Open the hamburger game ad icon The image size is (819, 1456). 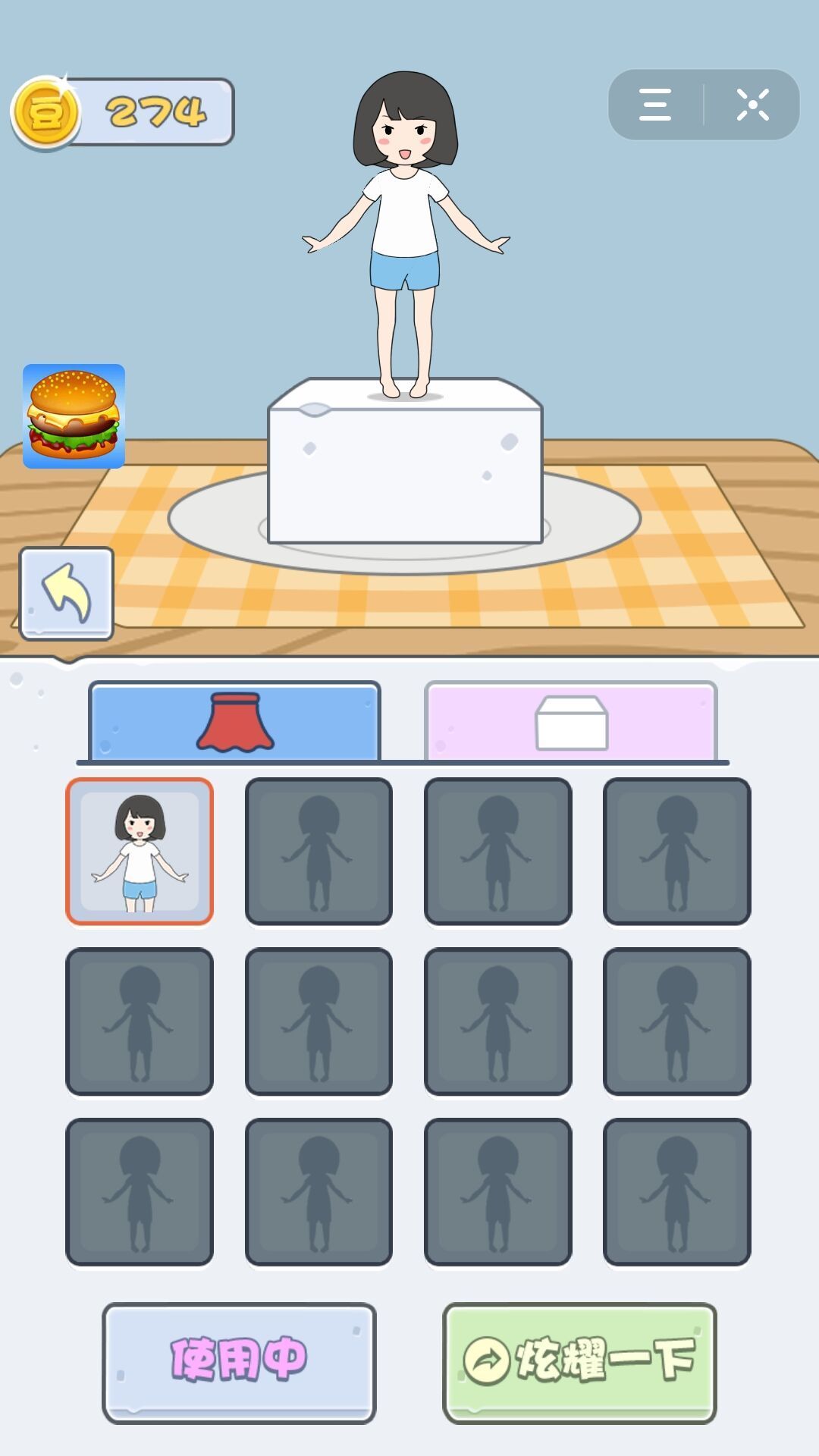pyautogui.click(x=74, y=416)
